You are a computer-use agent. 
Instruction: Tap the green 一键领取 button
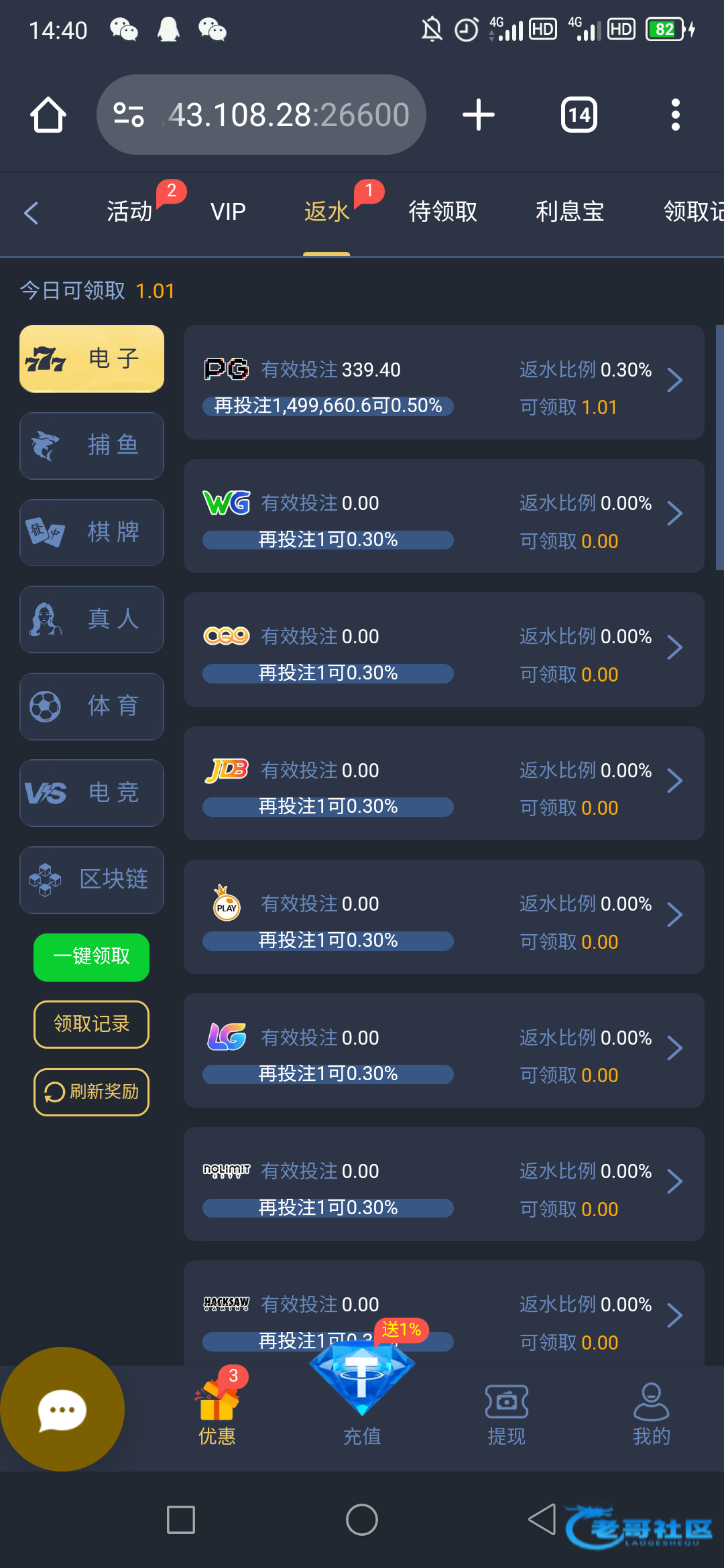point(92,957)
